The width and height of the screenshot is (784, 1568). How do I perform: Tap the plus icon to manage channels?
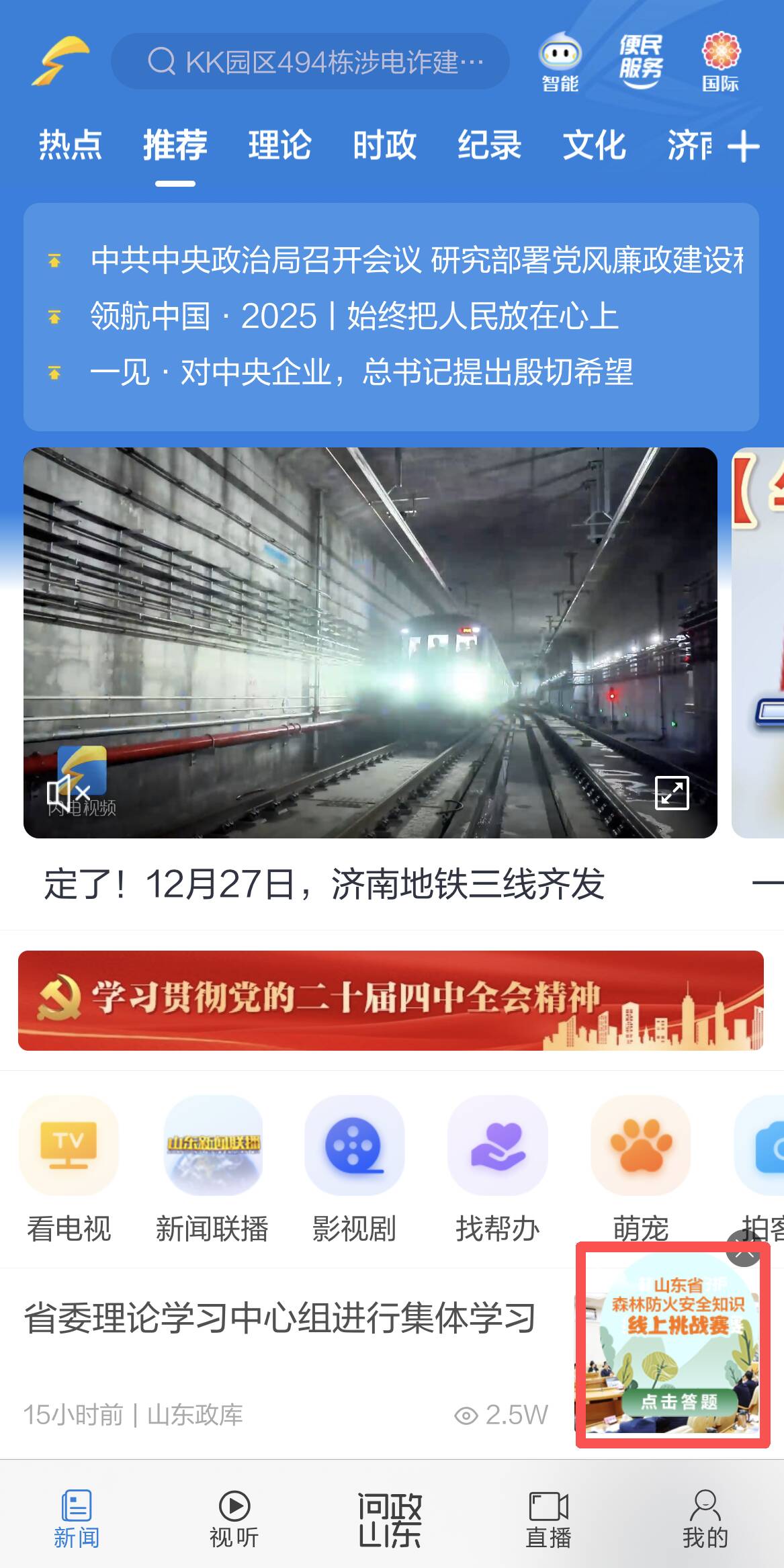click(743, 146)
